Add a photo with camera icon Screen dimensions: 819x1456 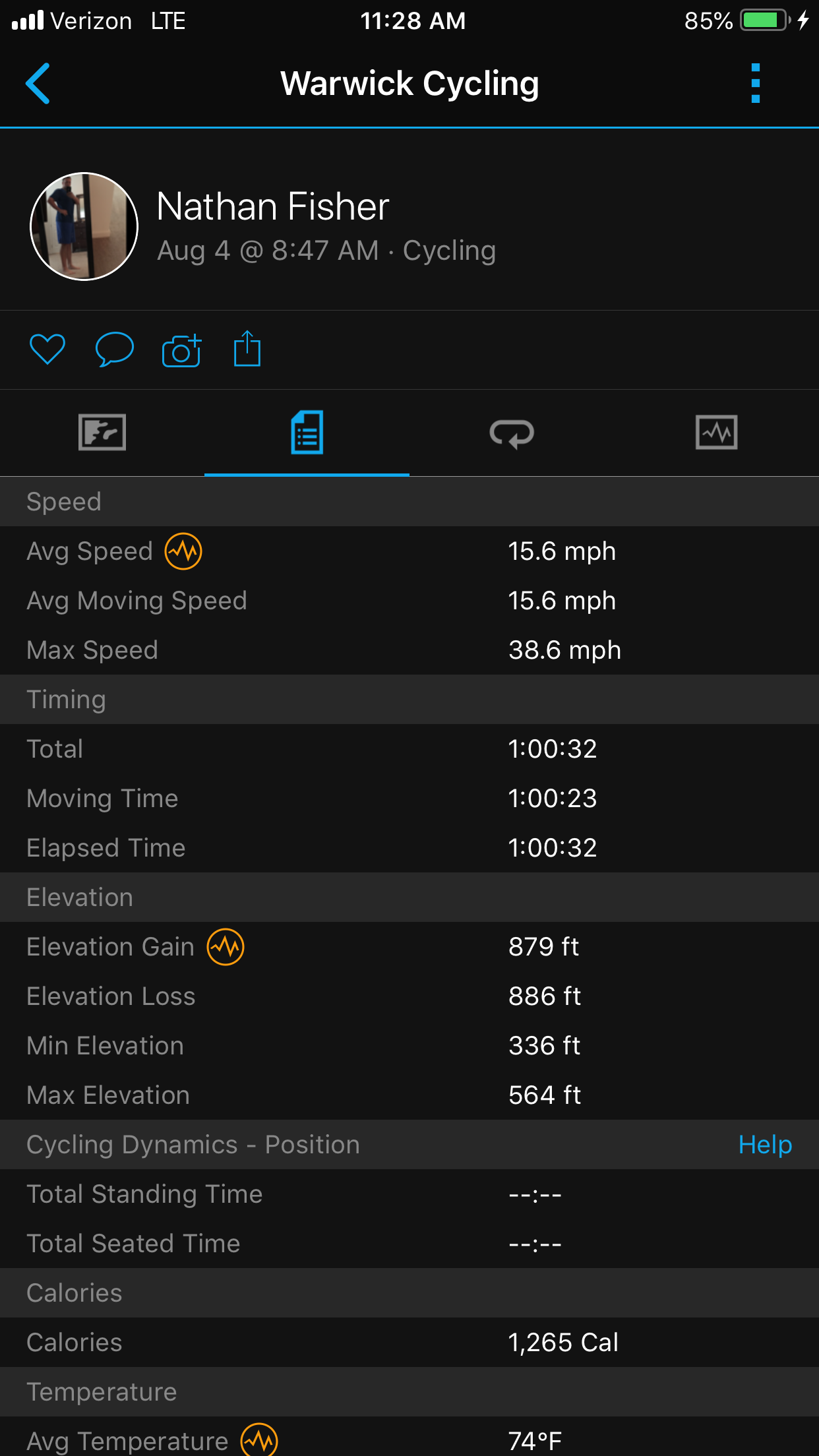[x=181, y=350]
